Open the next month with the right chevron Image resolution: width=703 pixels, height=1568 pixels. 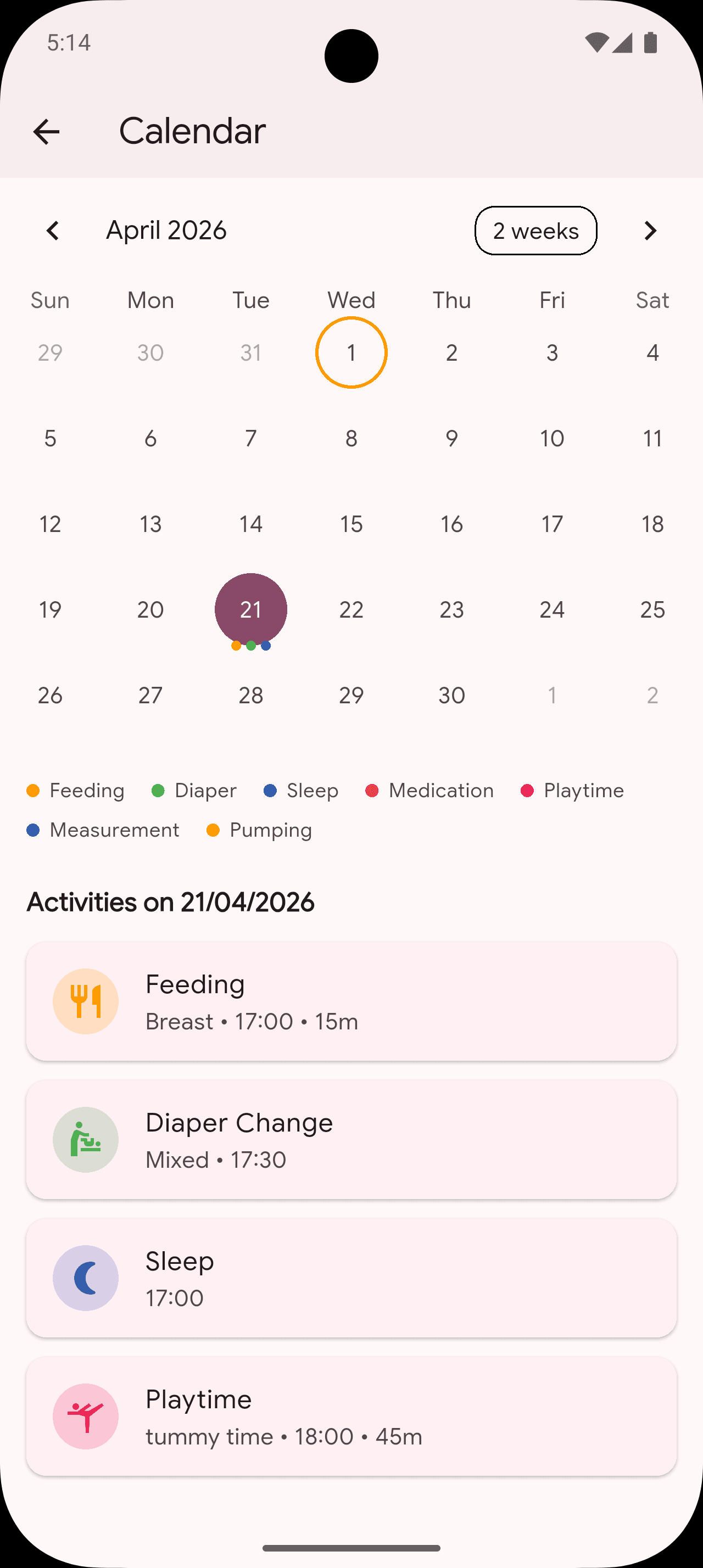pyautogui.click(x=649, y=231)
